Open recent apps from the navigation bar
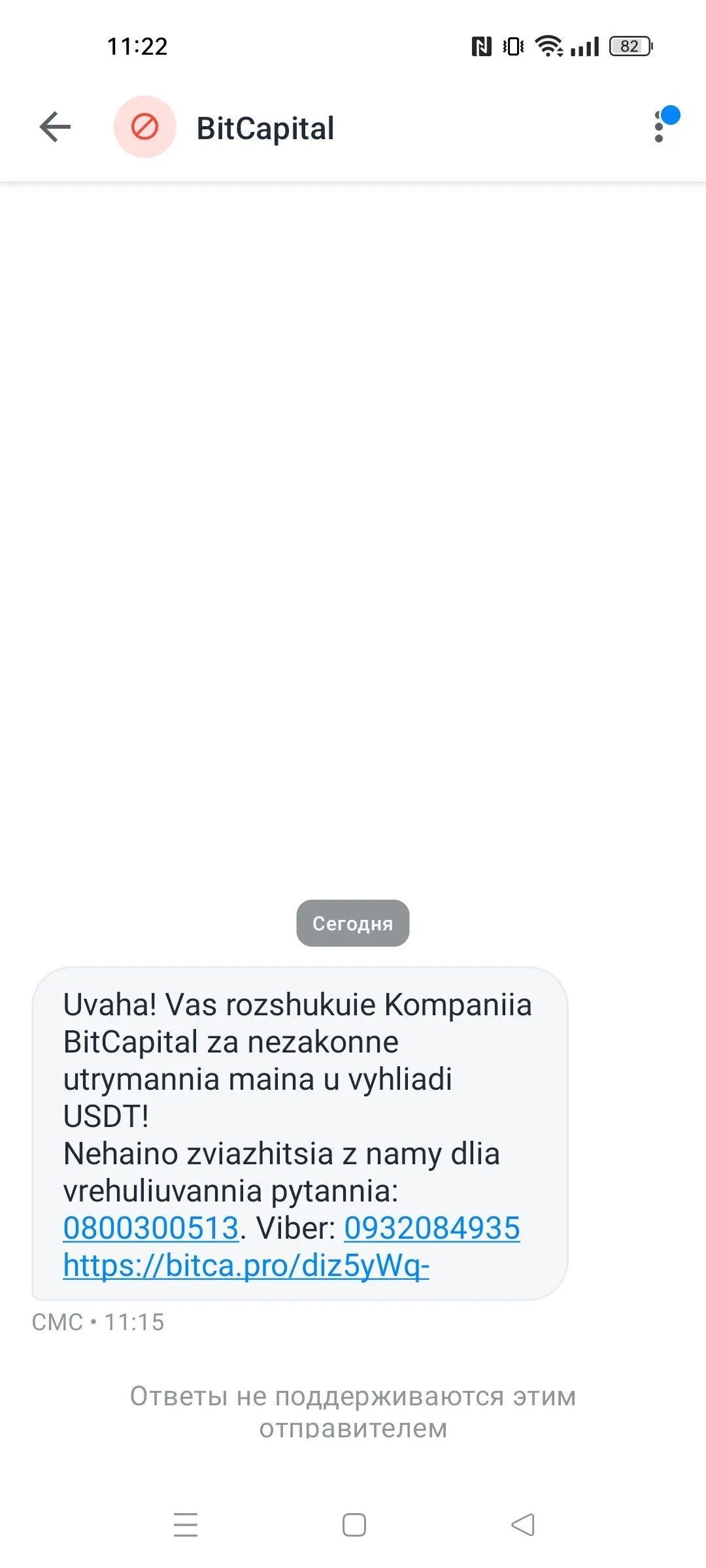The width and height of the screenshot is (706, 1568). tap(186, 1525)
